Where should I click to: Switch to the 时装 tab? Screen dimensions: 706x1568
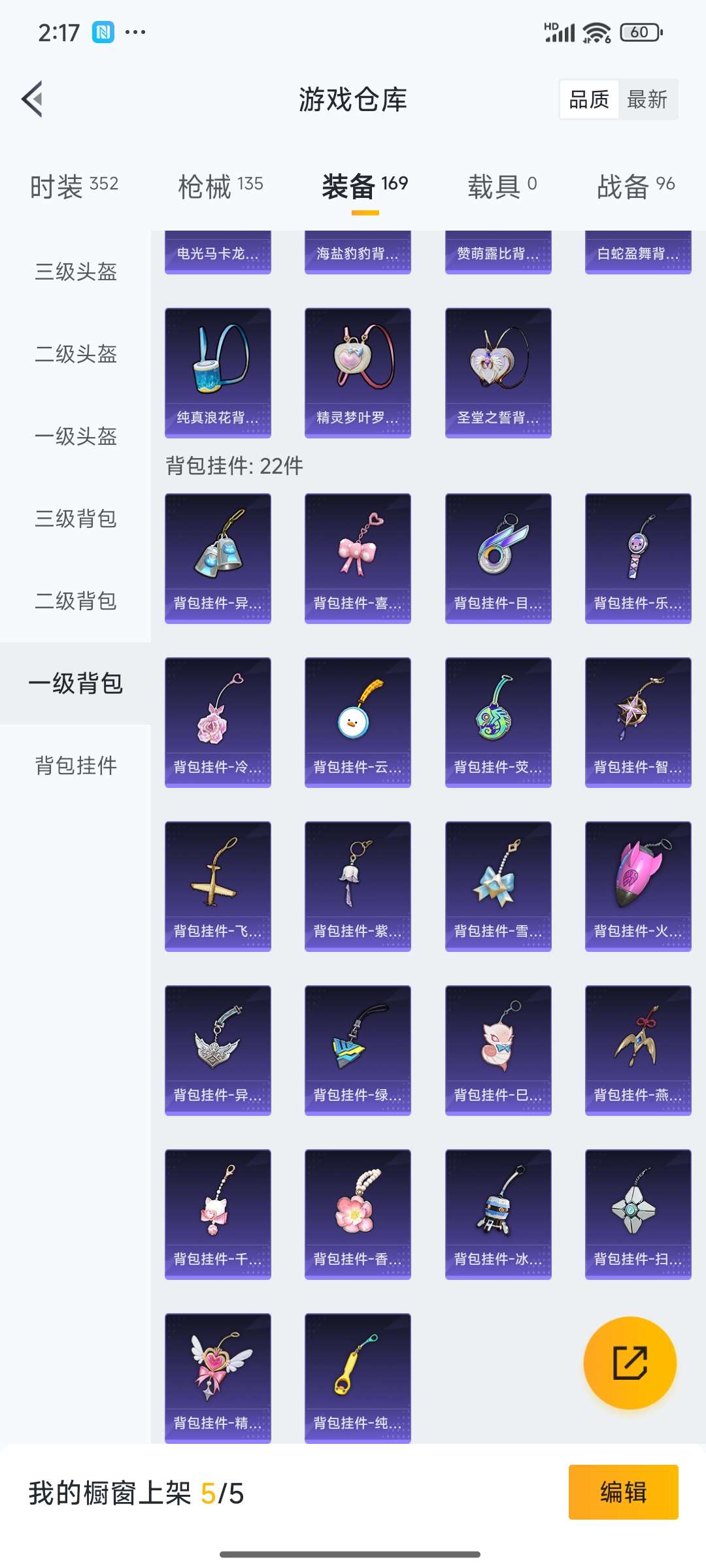[74, 186]
